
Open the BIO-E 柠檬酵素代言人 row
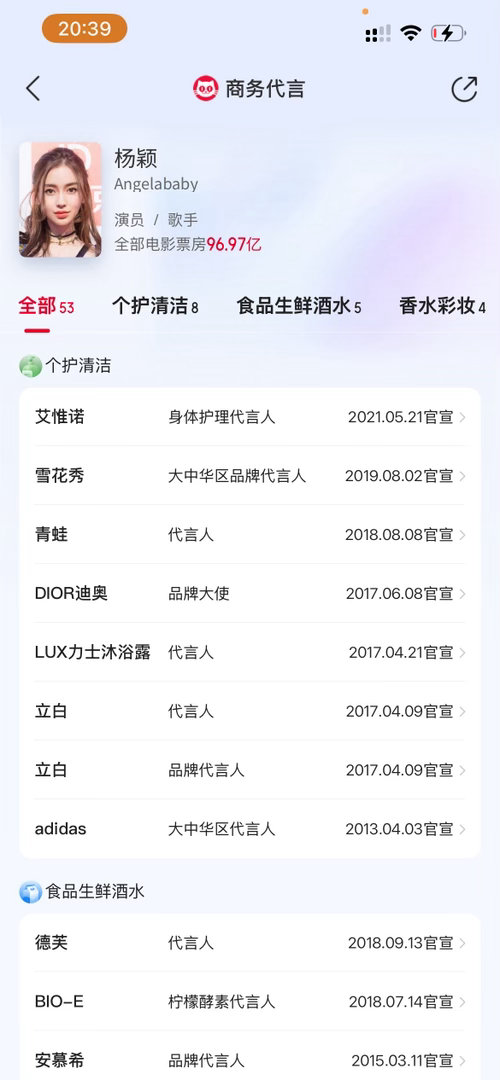click(250, 1001)
